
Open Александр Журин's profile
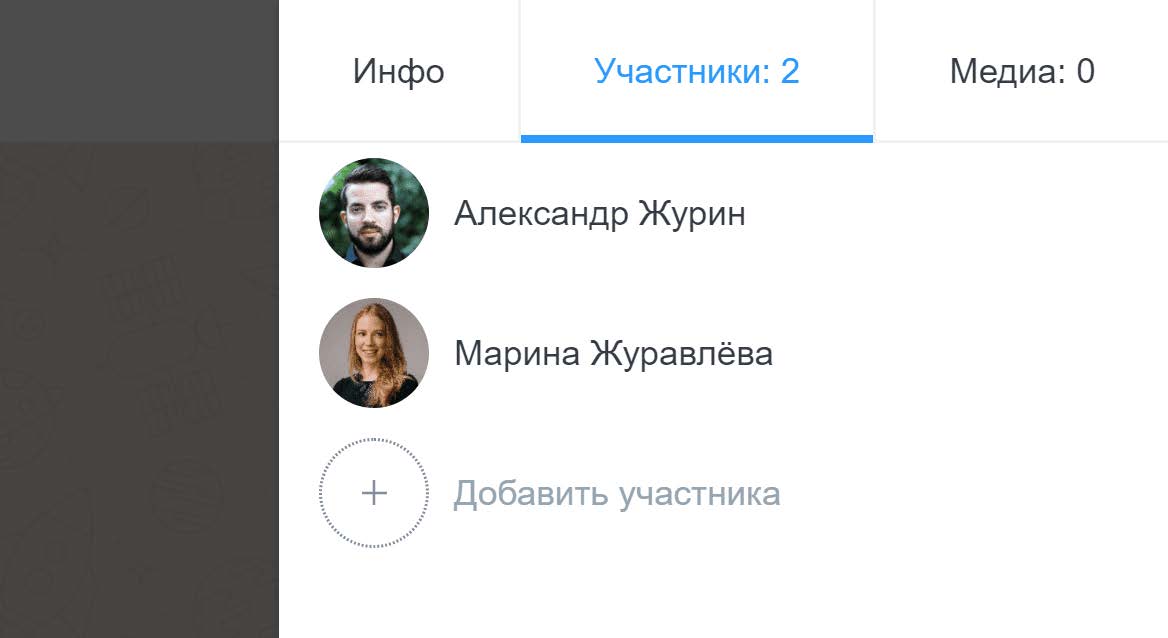tap(599, 214)
